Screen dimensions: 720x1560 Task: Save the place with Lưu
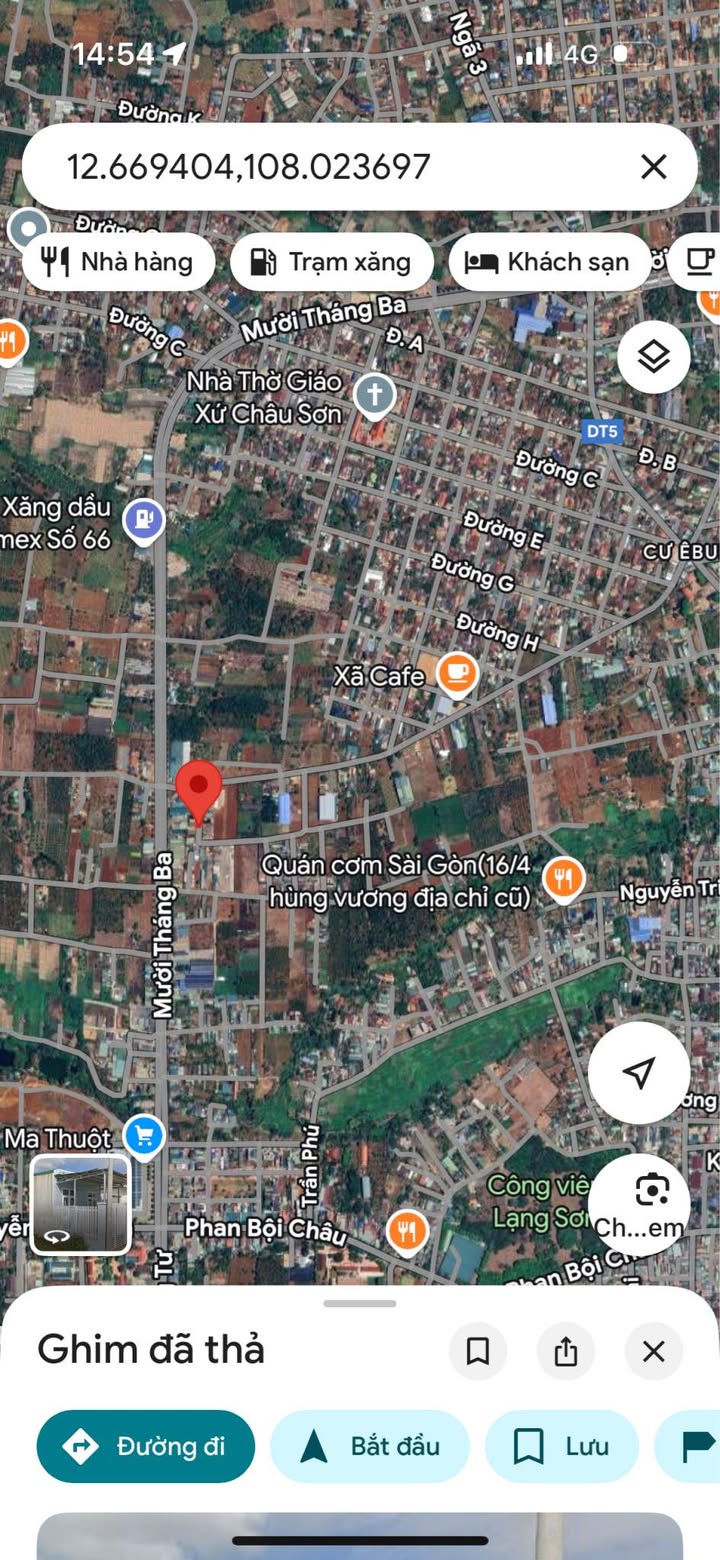point(561,1446)
